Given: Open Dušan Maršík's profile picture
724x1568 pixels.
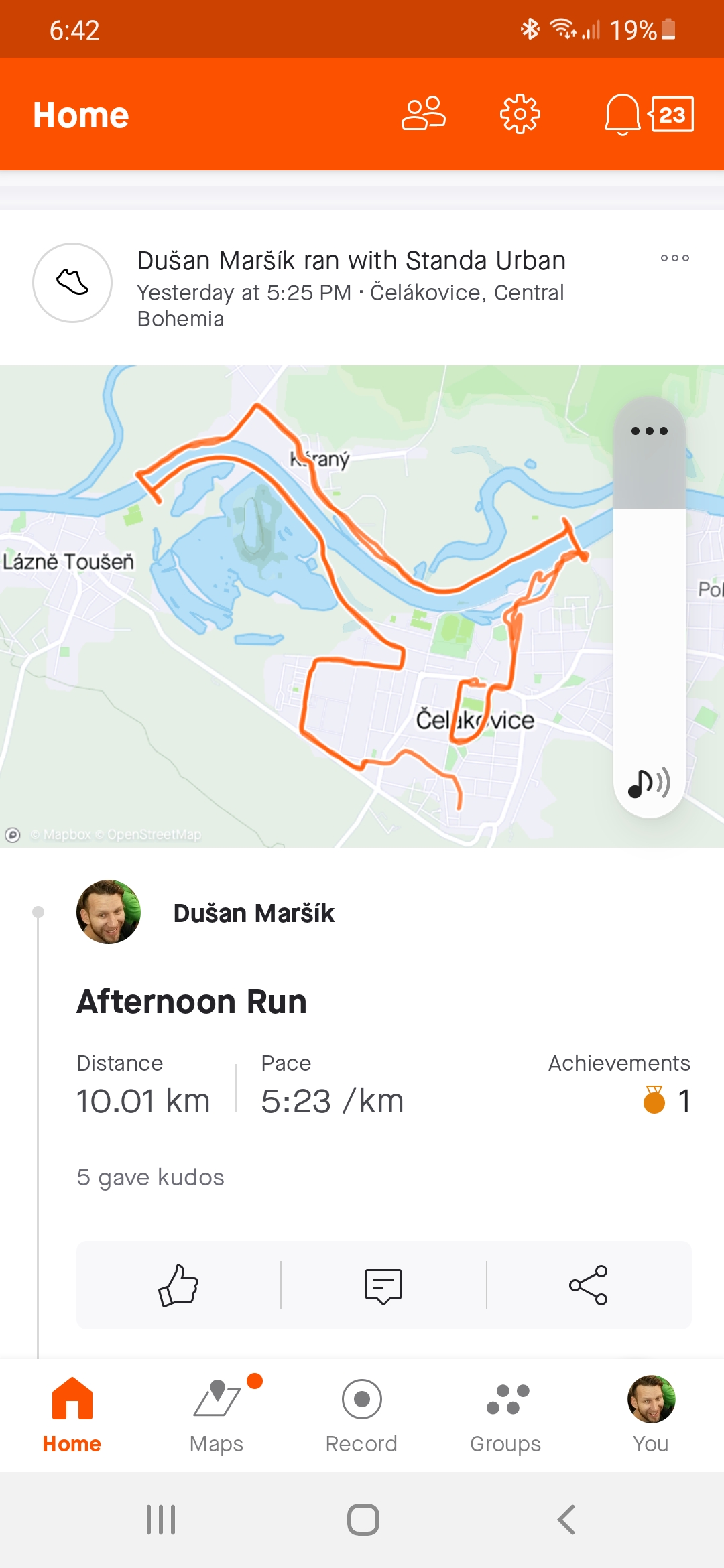Looking at the screenshot, I should 109,912.
